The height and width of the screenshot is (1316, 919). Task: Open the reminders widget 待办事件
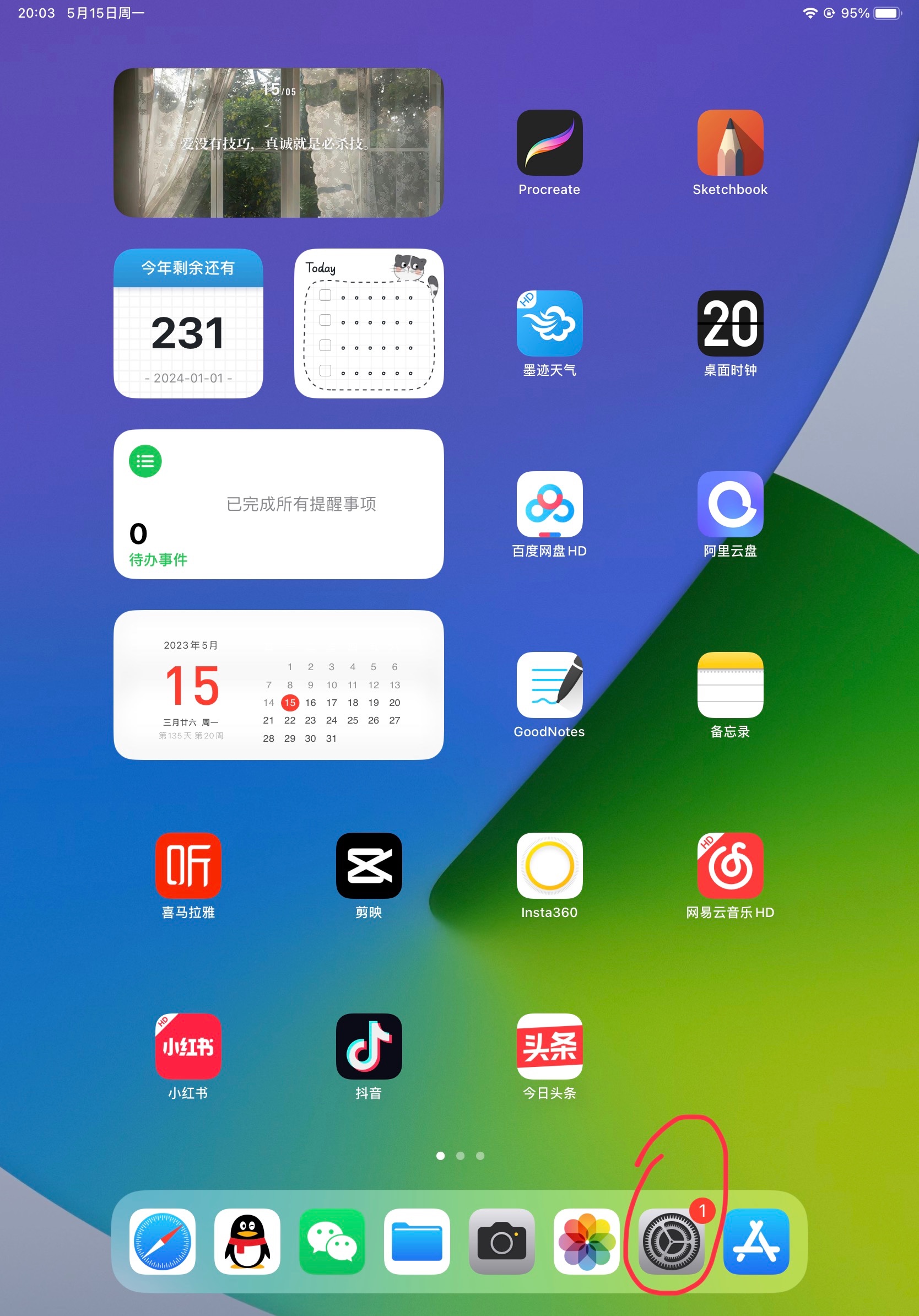tap(278, 504)
